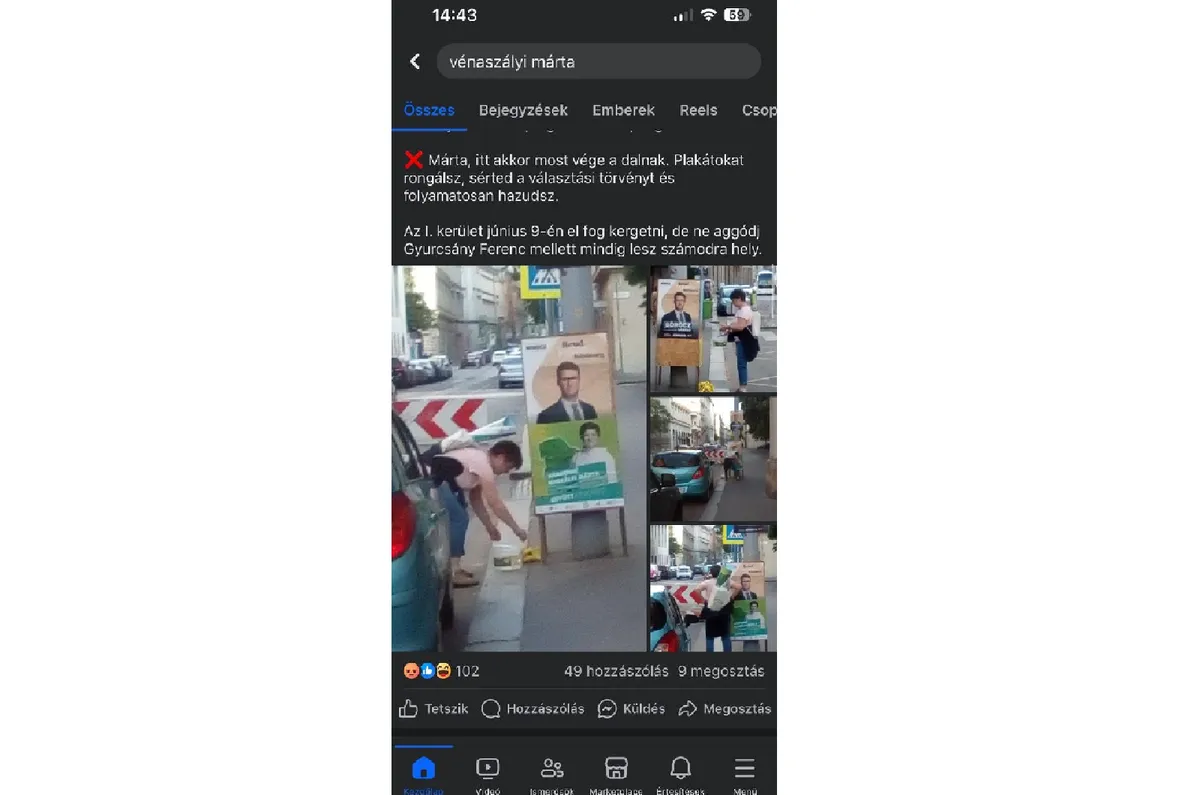Switch to the Bejegyzések tab
The width and height of the screenshot is (1200, 795).
click(x=523, y=110)
